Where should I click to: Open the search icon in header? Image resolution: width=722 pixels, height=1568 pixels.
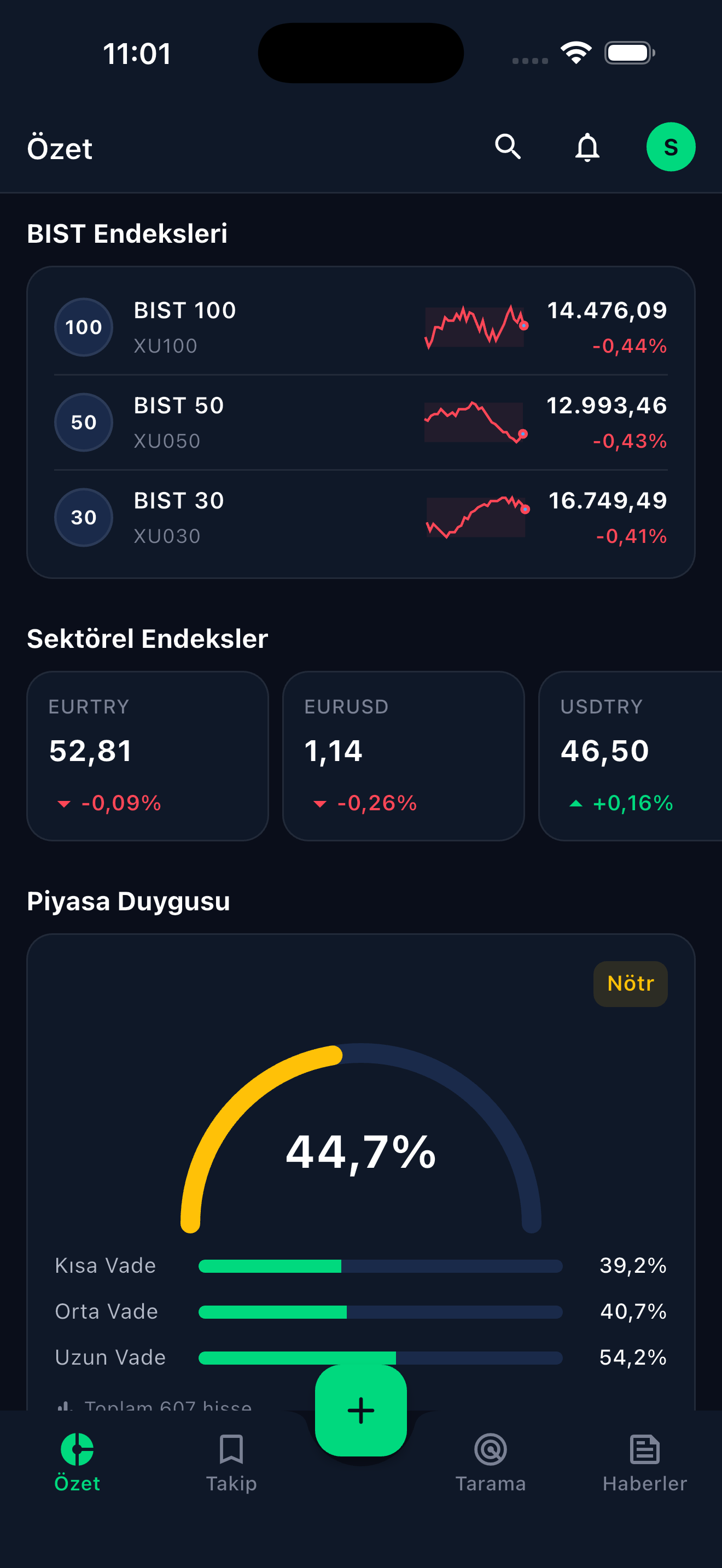click(x=508, y=147)
